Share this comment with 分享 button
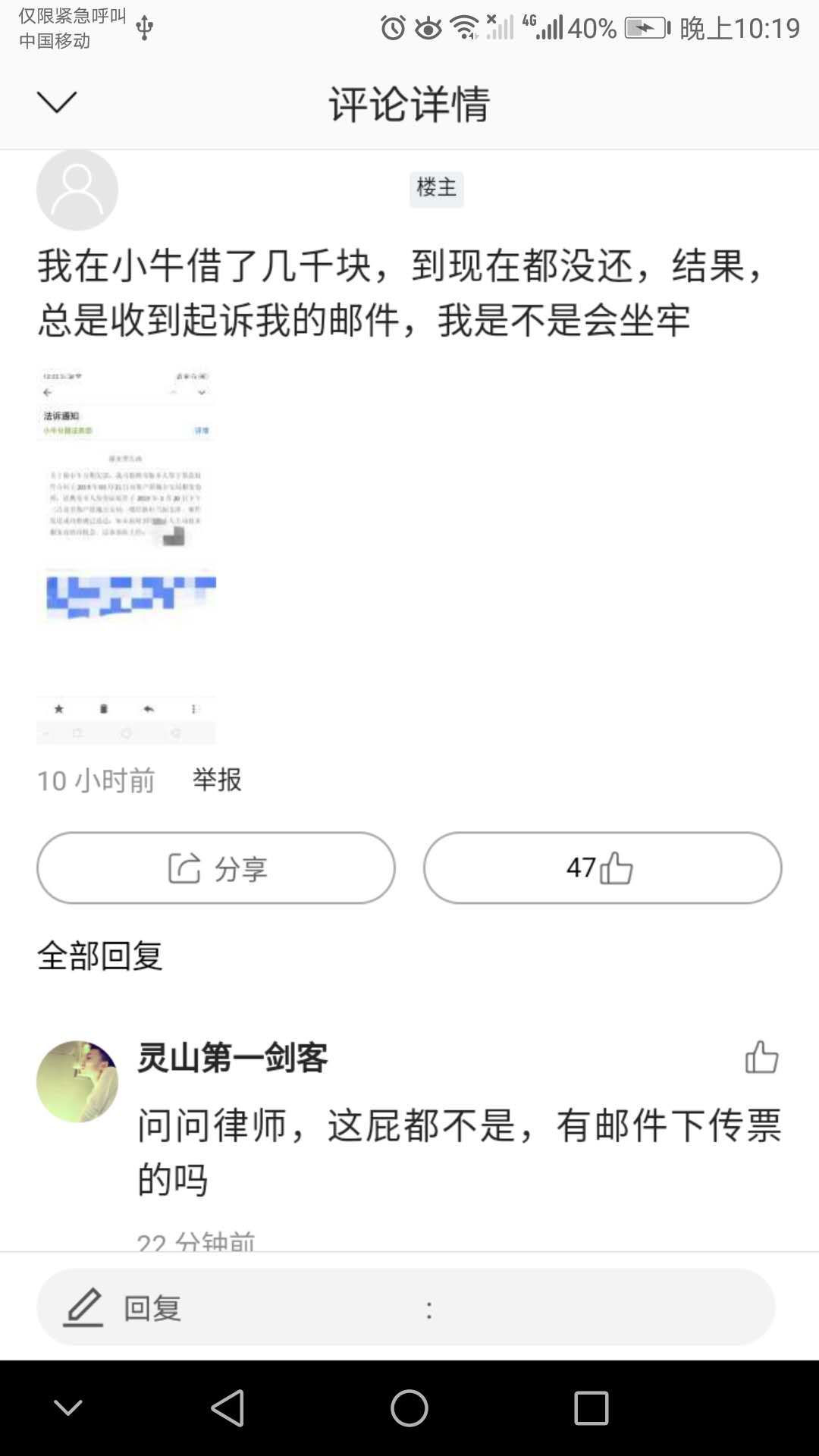The width and height of the screenshot is (819, 1456). [x=216, y=868]
